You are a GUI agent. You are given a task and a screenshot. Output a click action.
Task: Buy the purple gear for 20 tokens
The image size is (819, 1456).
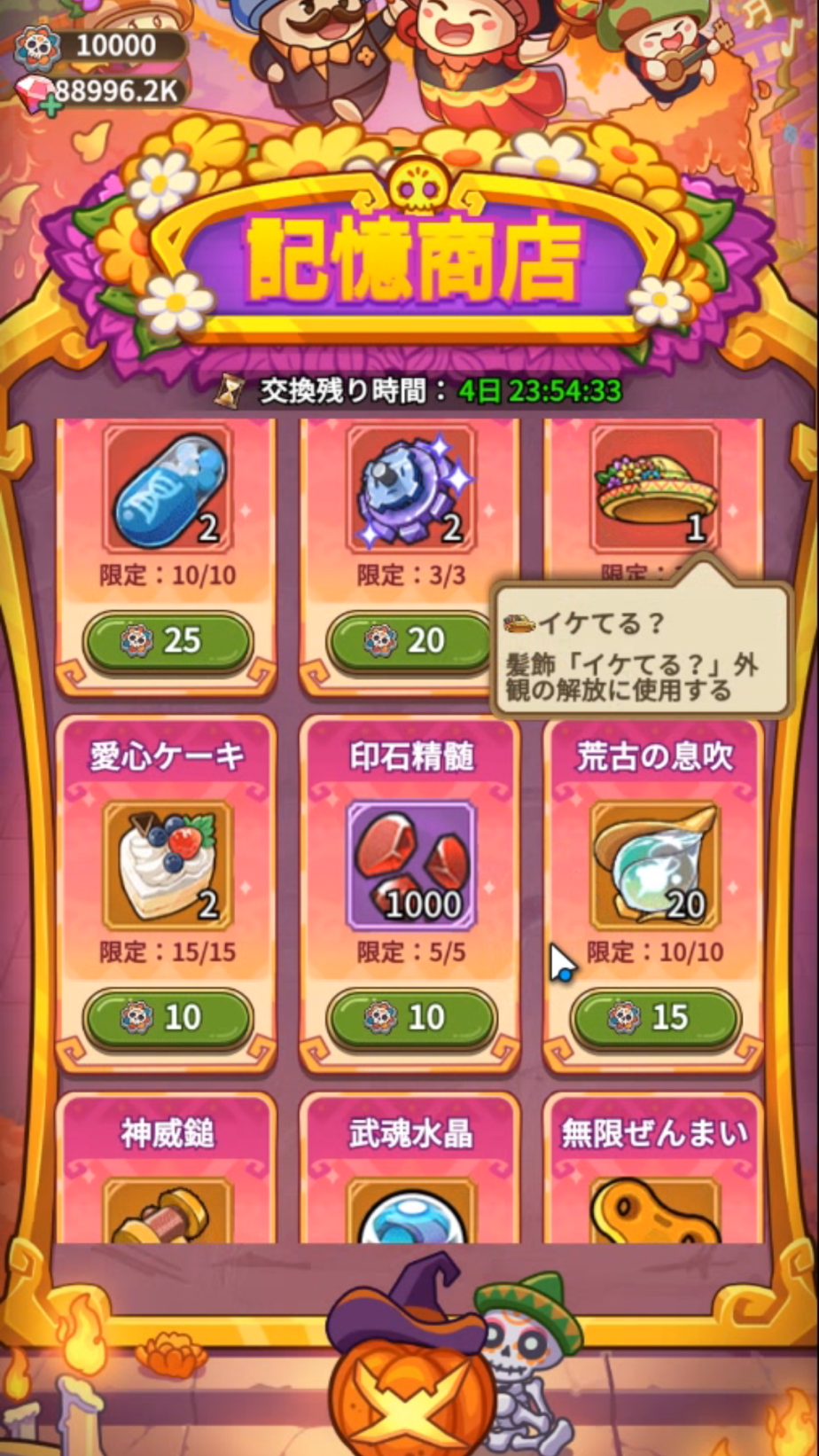tap(410, 640)
